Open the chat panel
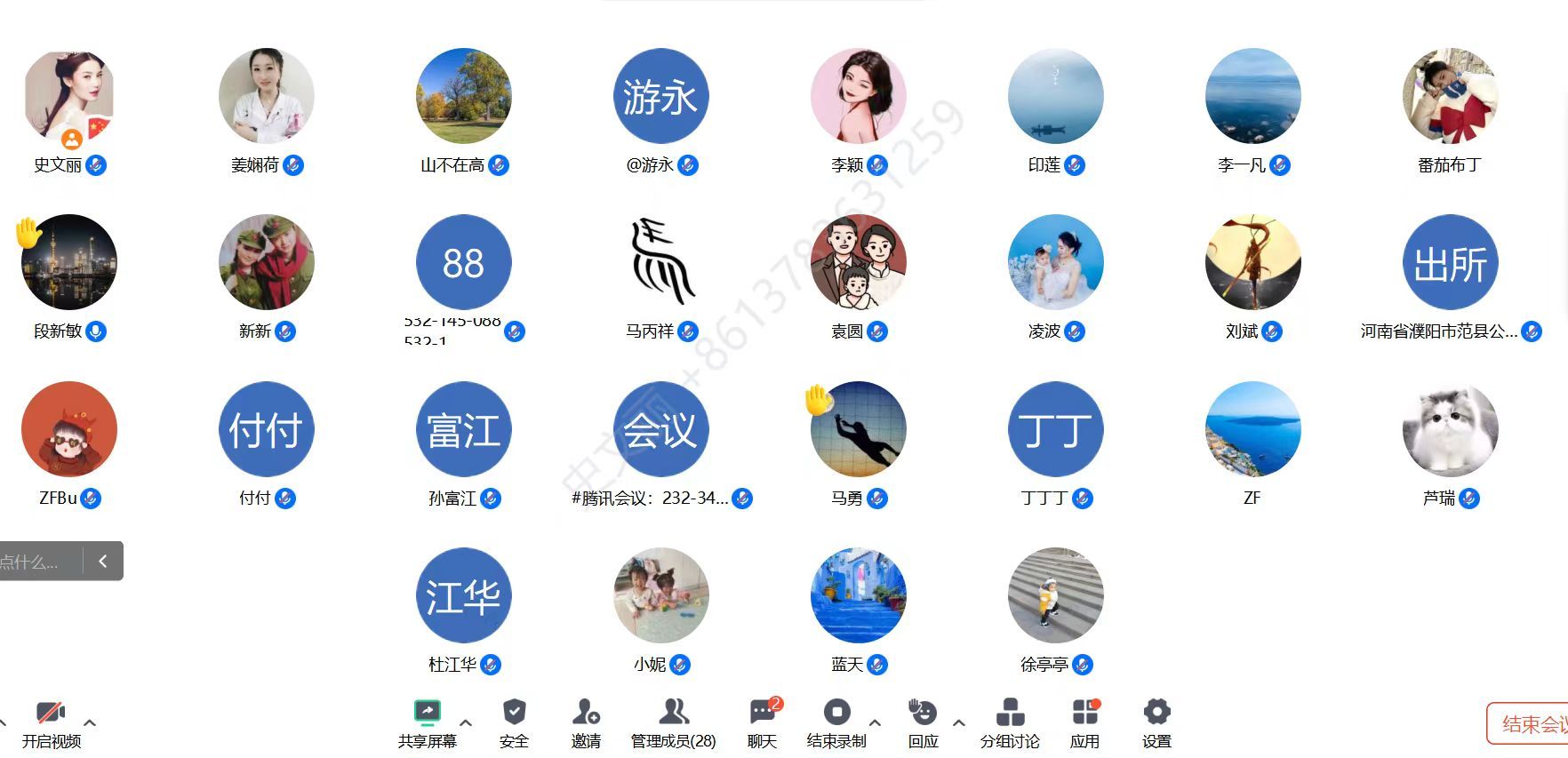1568x758 pixels. (762, 723)
